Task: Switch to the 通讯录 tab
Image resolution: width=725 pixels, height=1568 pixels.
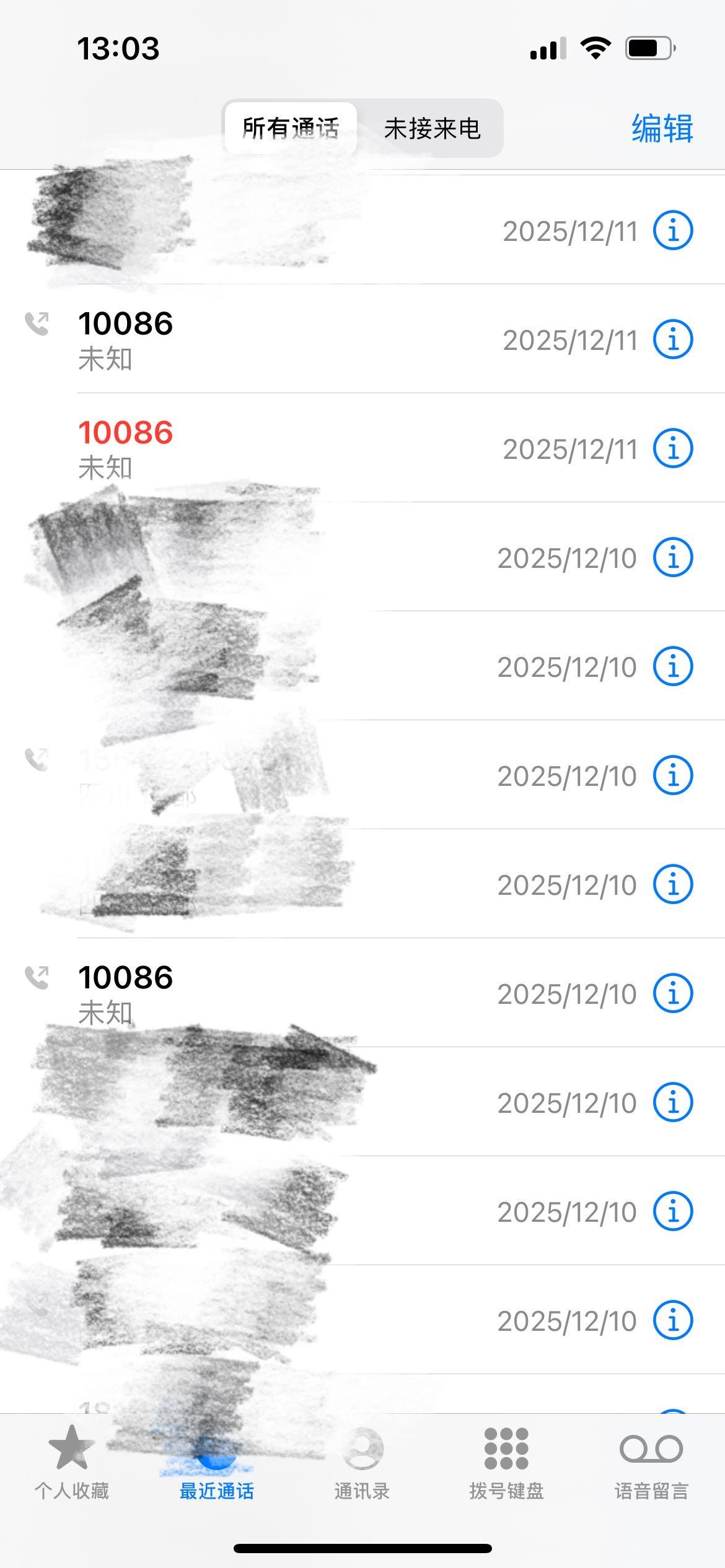Action: [x=362, y=1463]
